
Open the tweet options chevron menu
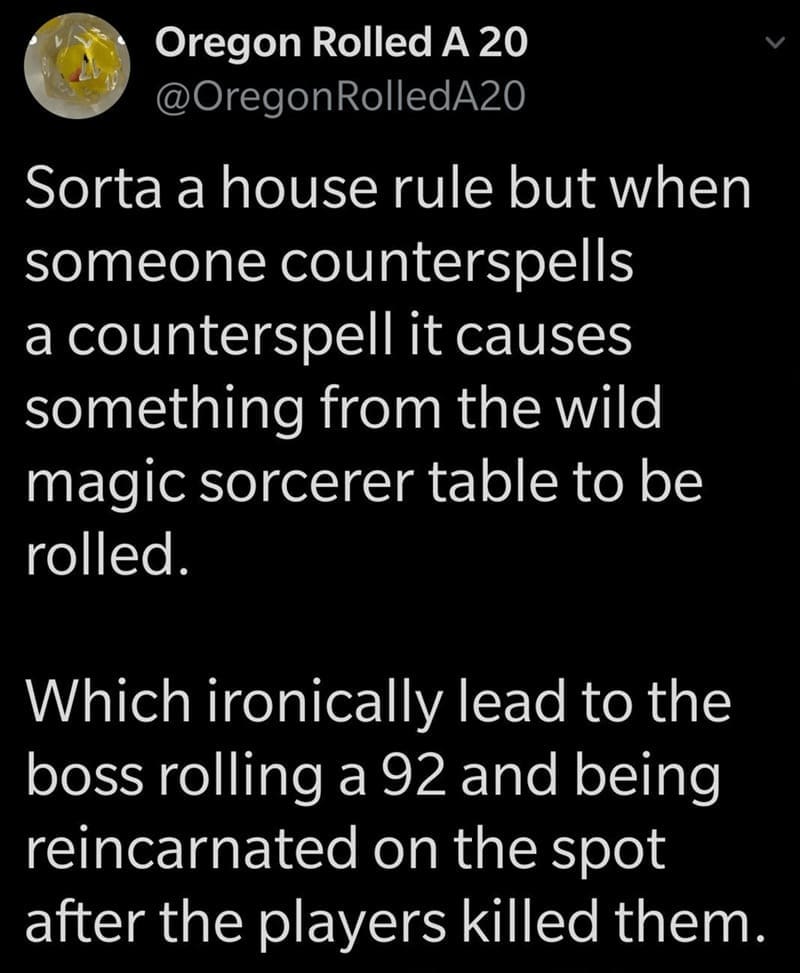pos(772,43)
